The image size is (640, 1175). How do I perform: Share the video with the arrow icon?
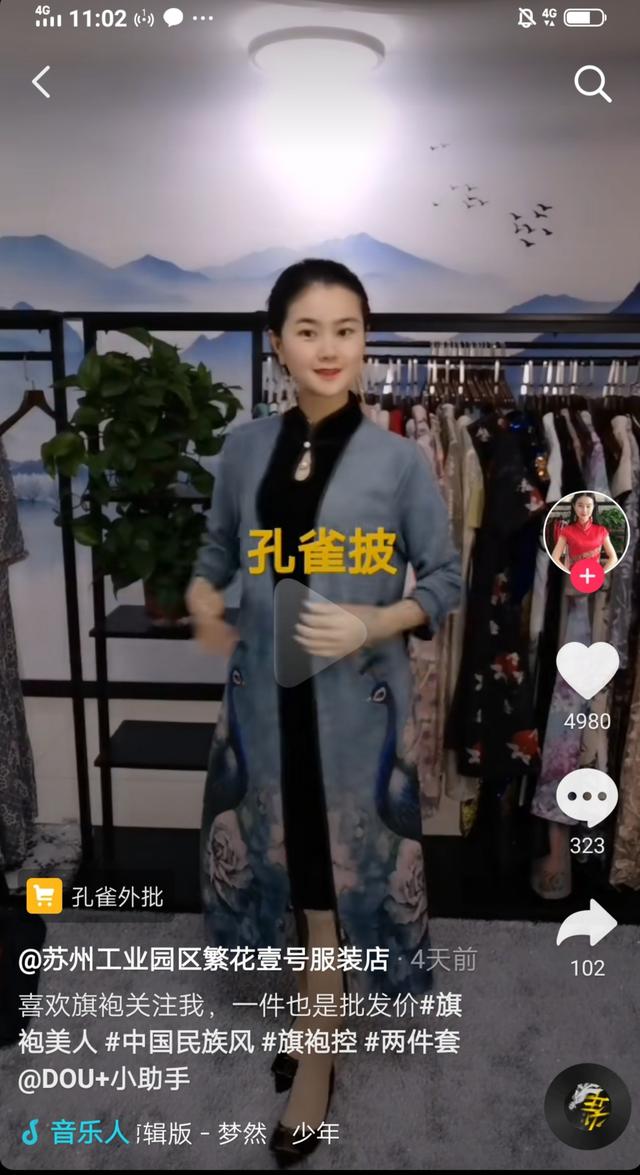click(x=587, y=923)
